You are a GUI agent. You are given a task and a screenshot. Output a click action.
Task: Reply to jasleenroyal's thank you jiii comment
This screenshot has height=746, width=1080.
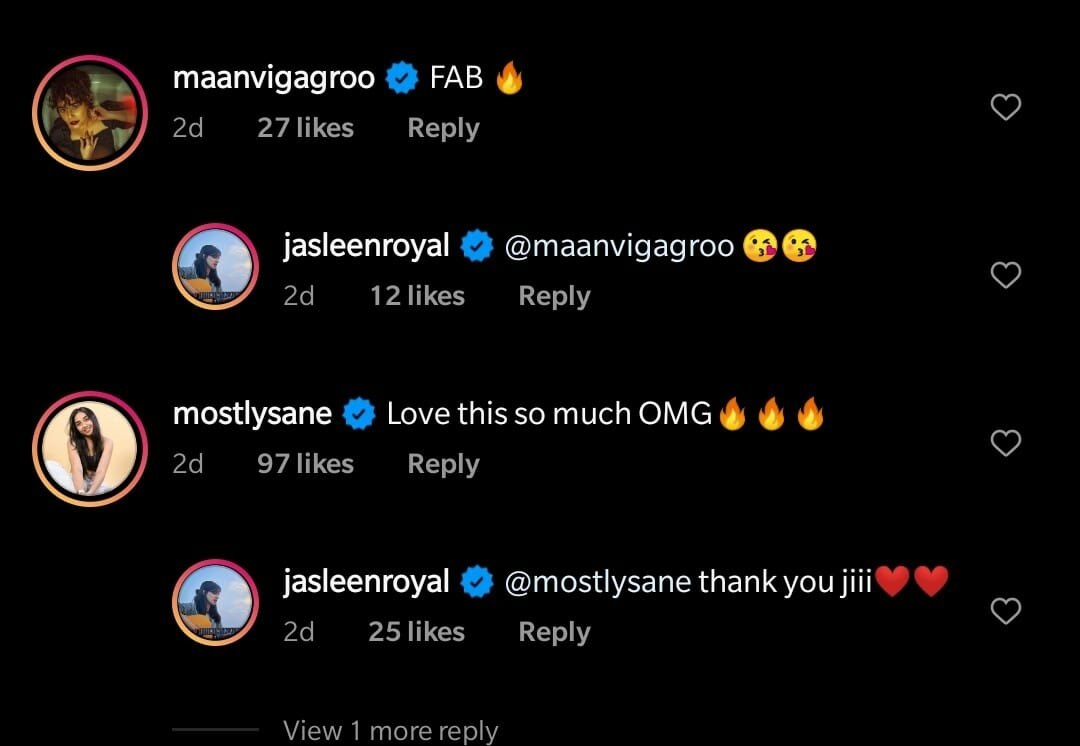554,632
